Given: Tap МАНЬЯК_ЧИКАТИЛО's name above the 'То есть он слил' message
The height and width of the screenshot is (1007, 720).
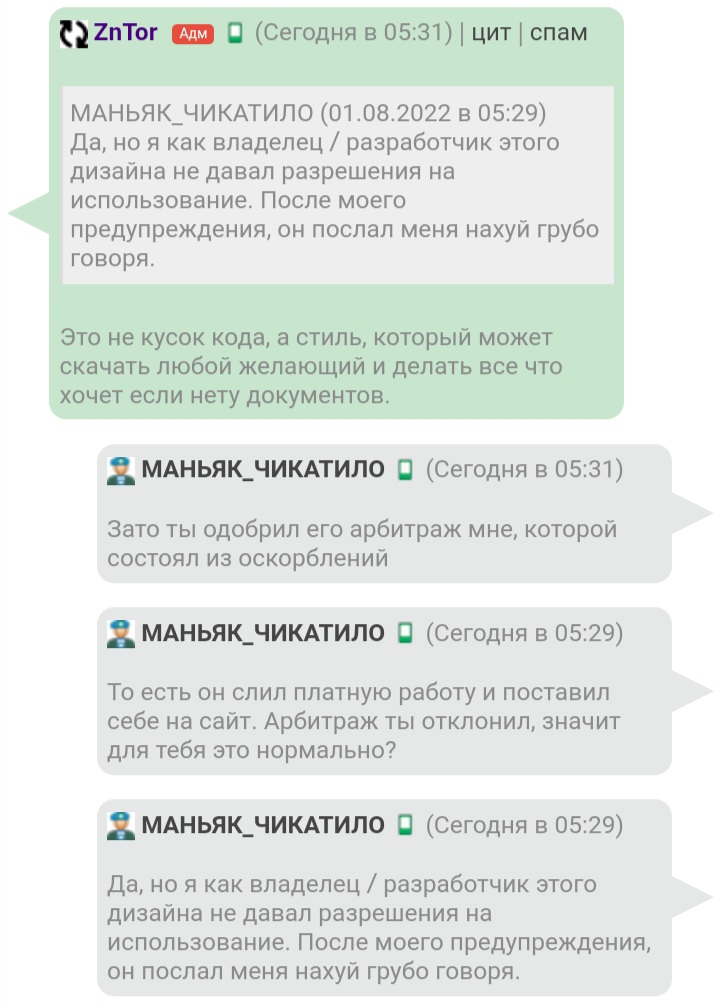Looking at the screenshot, I should coord(263,633).
